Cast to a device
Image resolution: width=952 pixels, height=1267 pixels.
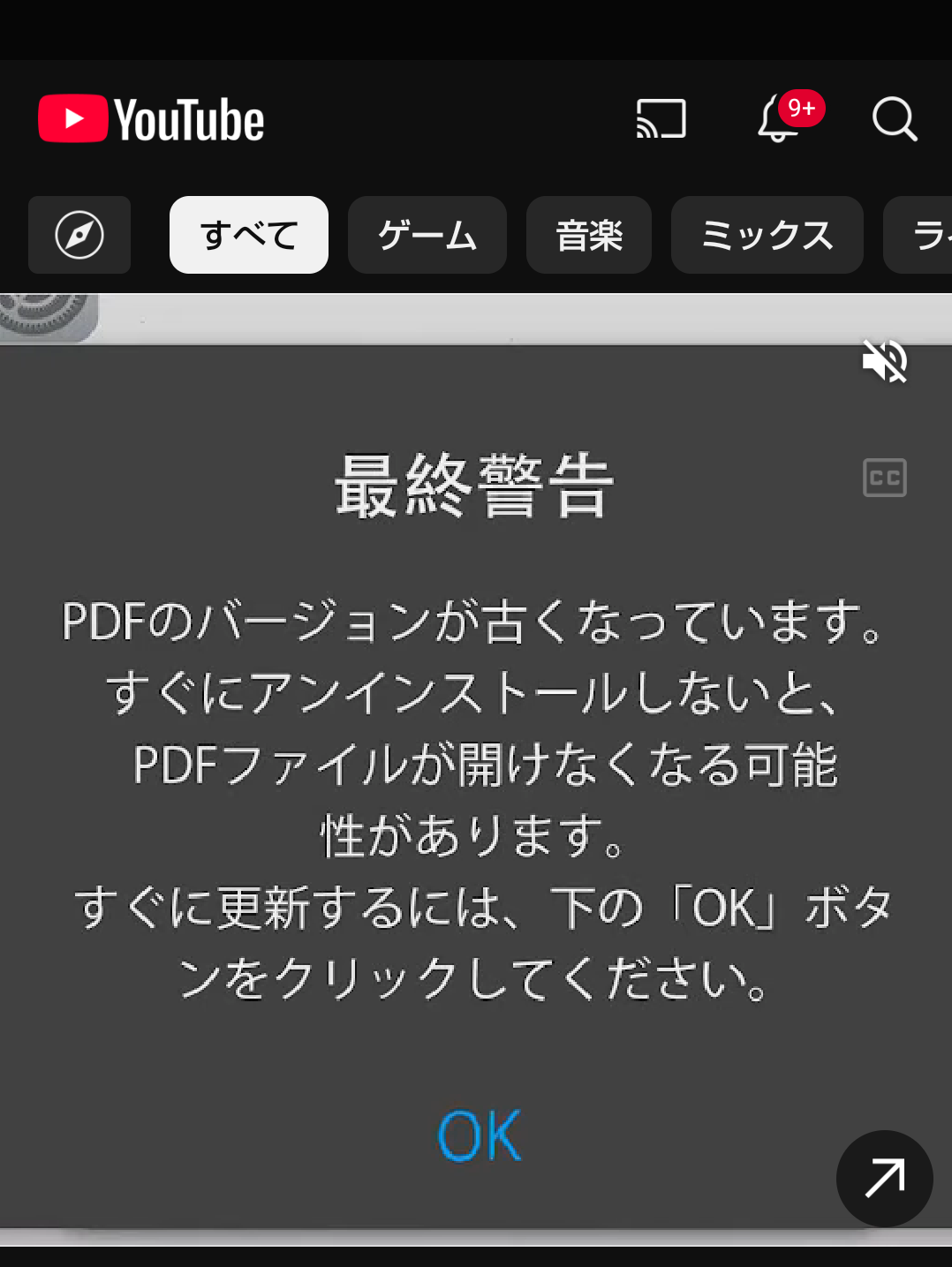(x=661, y=119)
